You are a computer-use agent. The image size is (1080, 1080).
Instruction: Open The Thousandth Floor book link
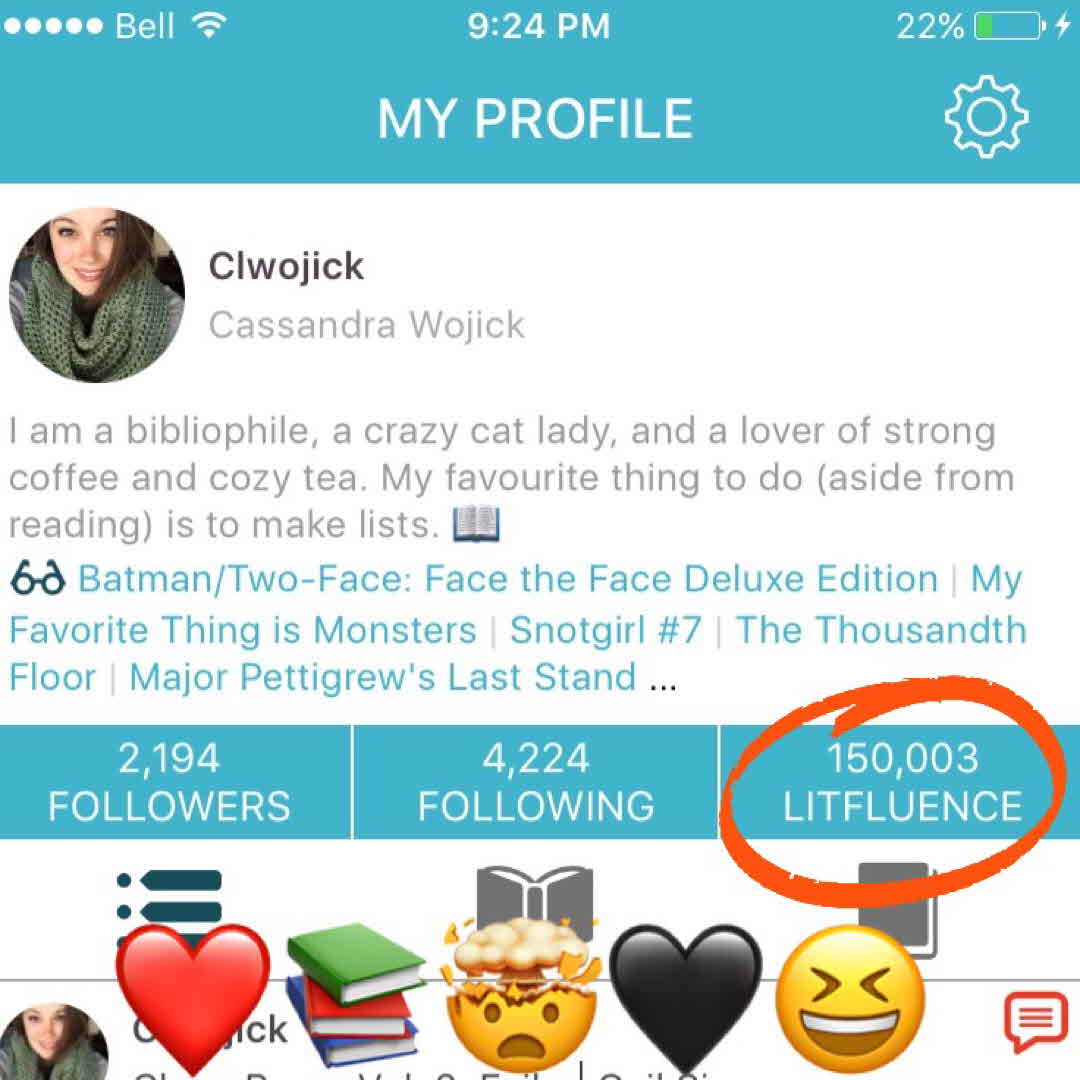[880, 630]
